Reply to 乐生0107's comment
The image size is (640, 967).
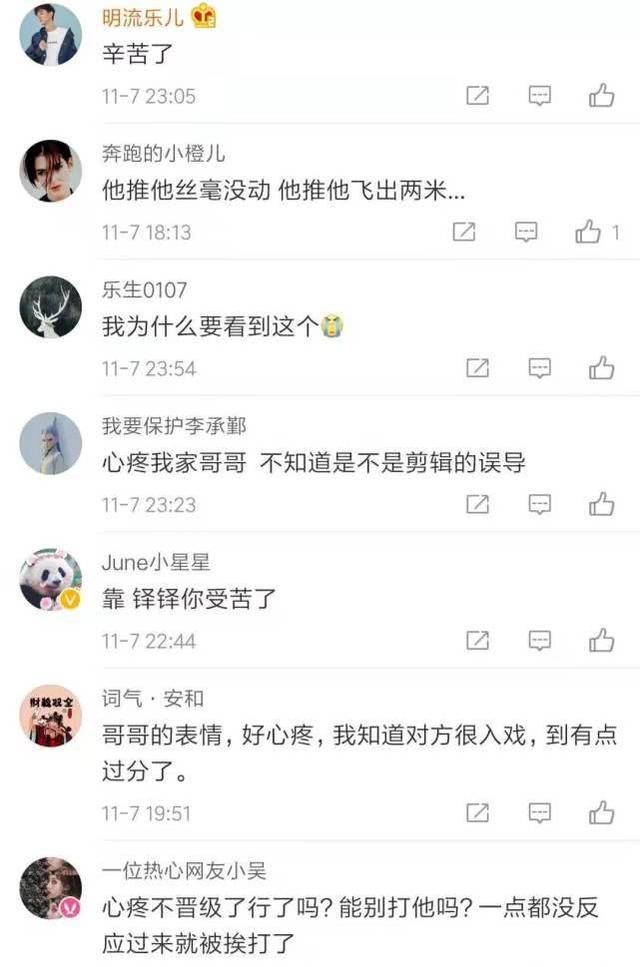[539, 368]
